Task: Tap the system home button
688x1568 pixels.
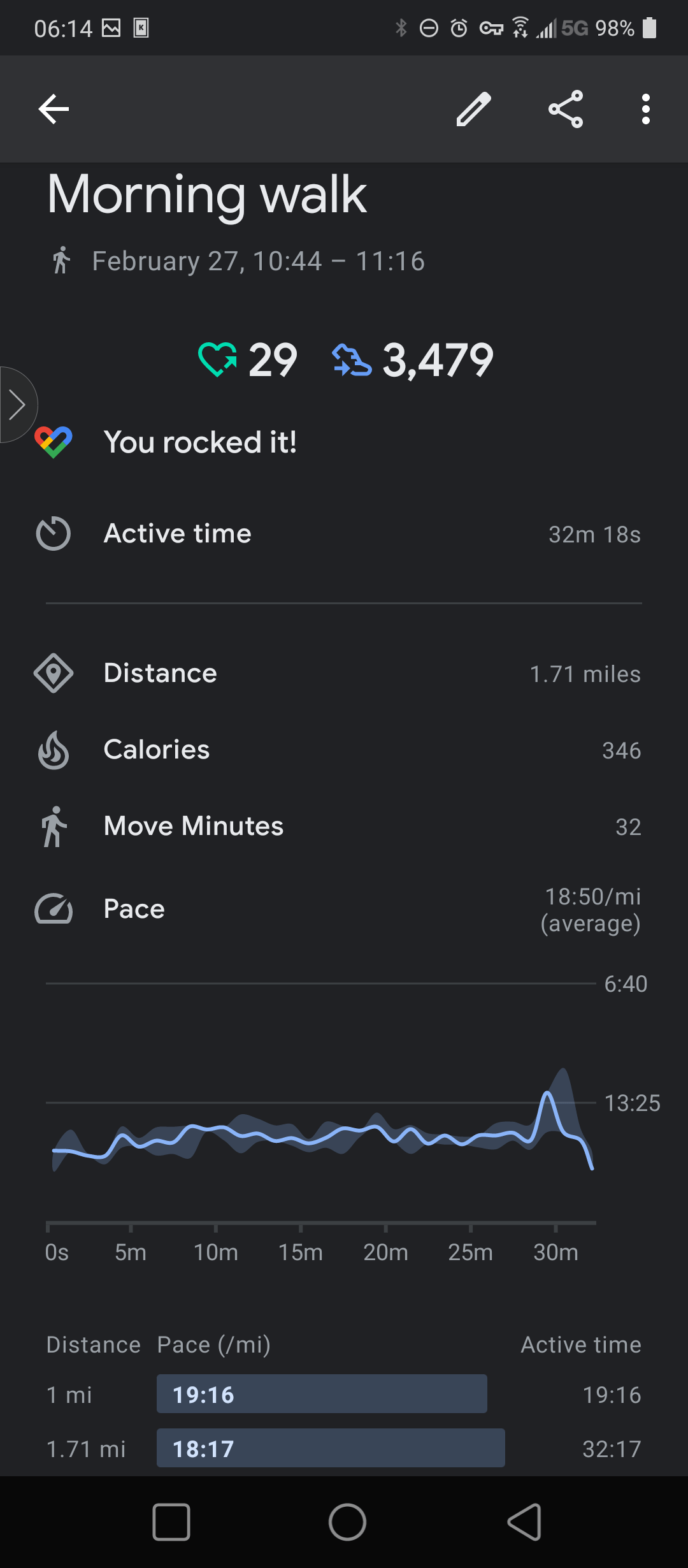Action: coord(347,1522)
